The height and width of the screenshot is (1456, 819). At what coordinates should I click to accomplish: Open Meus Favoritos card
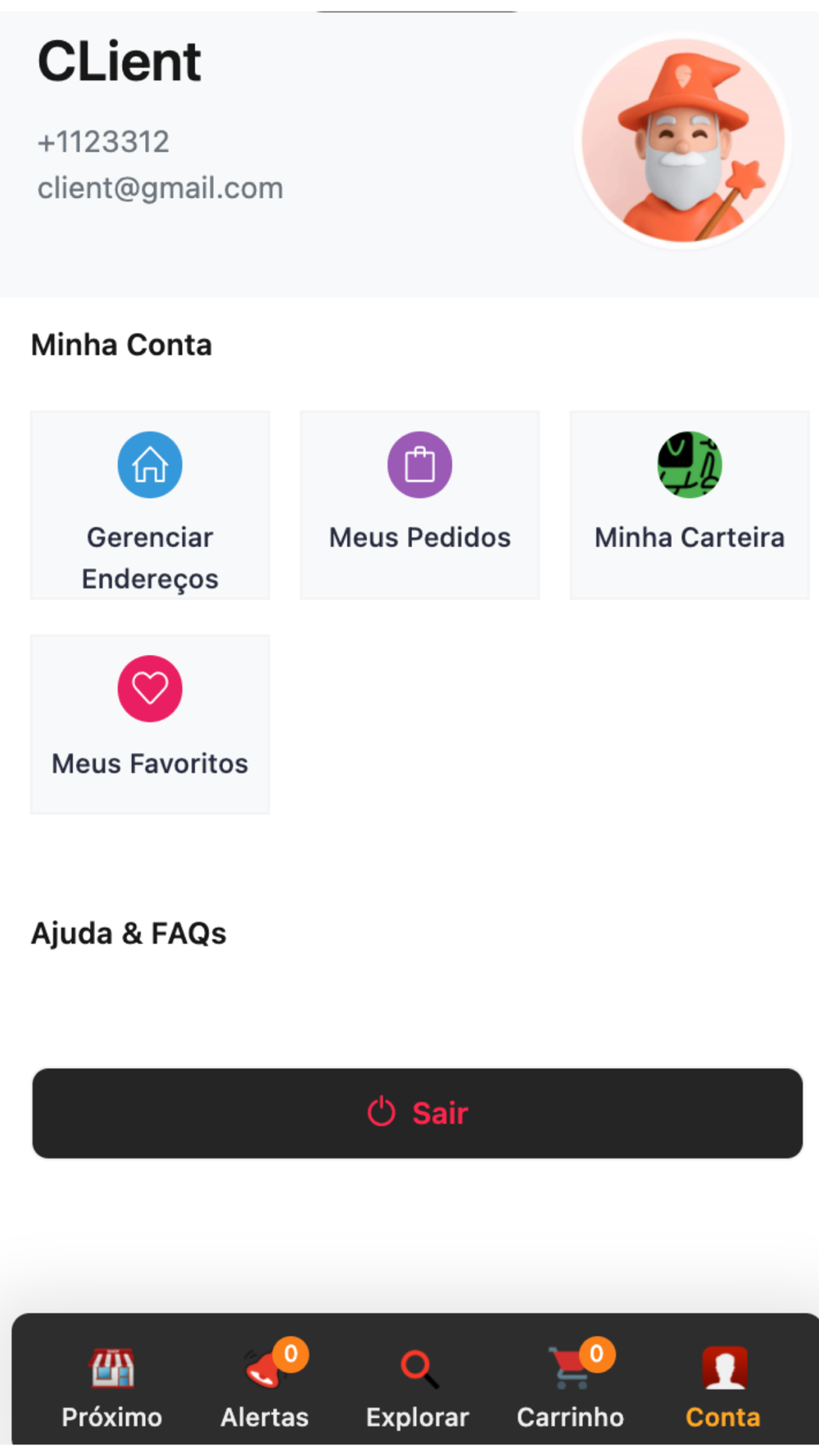(150, 724)
